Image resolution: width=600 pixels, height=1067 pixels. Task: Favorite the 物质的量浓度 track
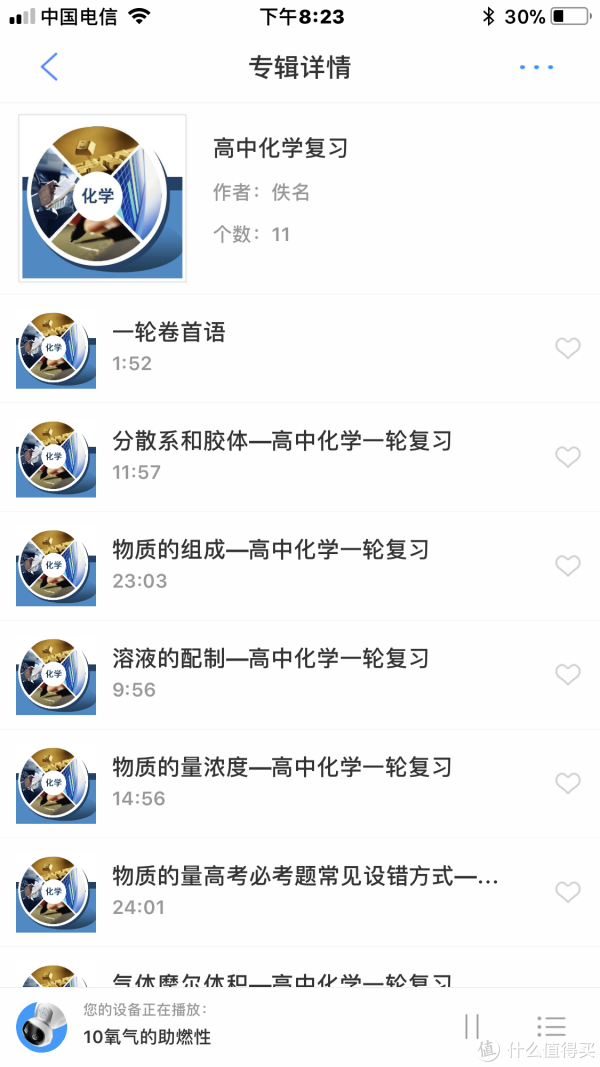click(x=567, y=783)
